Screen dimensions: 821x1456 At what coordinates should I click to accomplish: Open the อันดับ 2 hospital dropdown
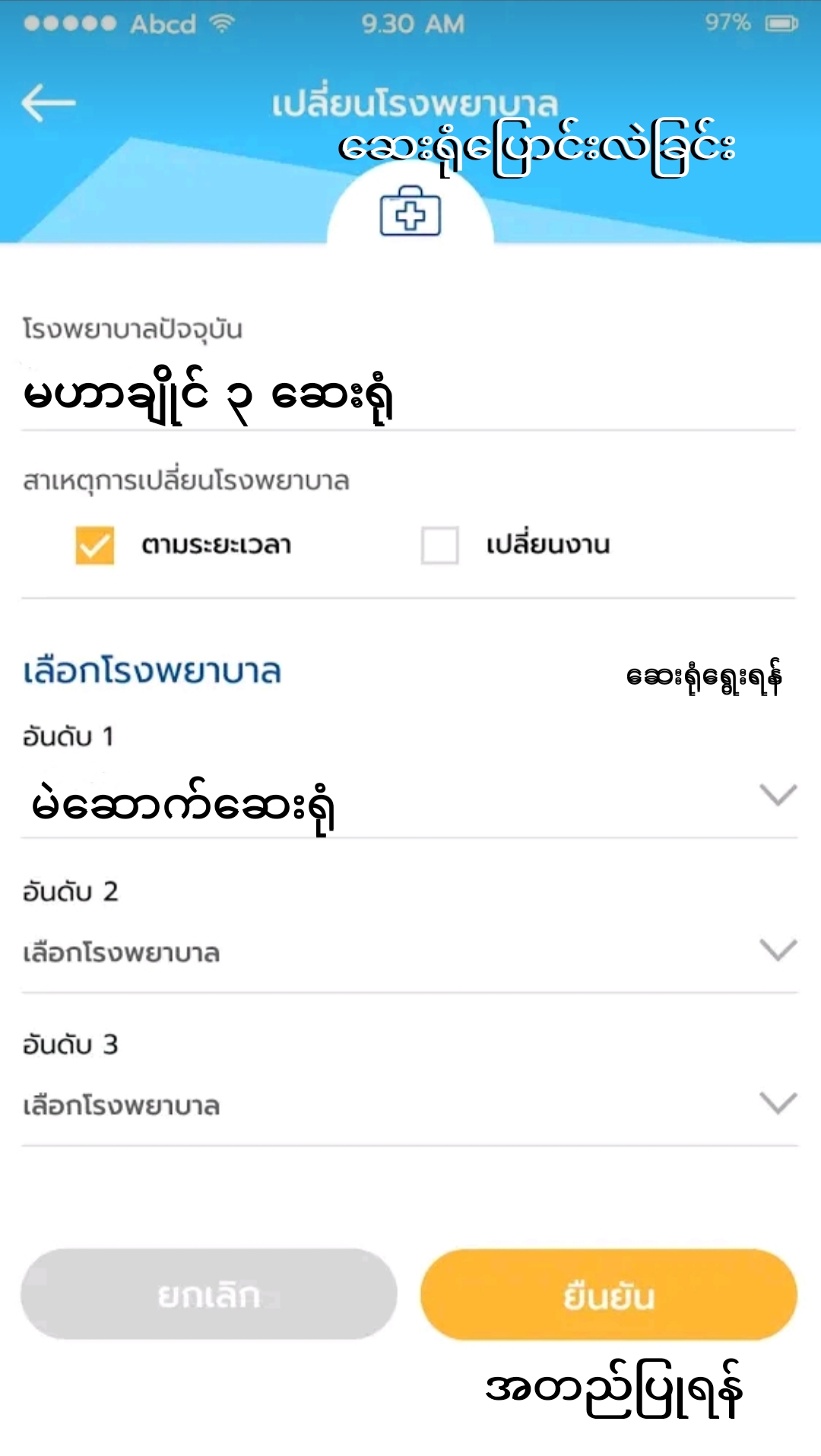[778, 950]
